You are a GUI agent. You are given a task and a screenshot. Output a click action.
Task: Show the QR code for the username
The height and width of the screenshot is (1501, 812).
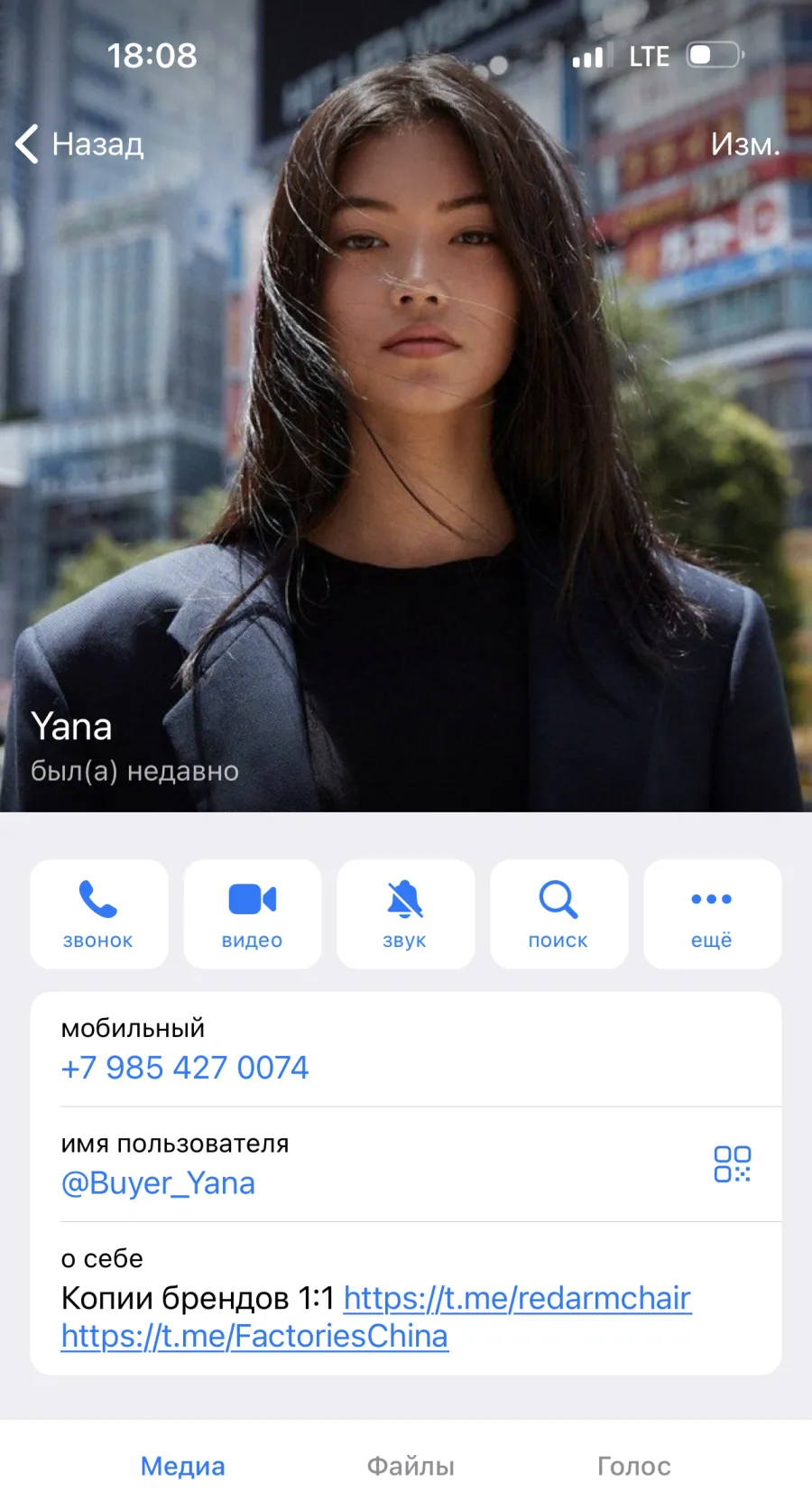(x=732, y=1164)
